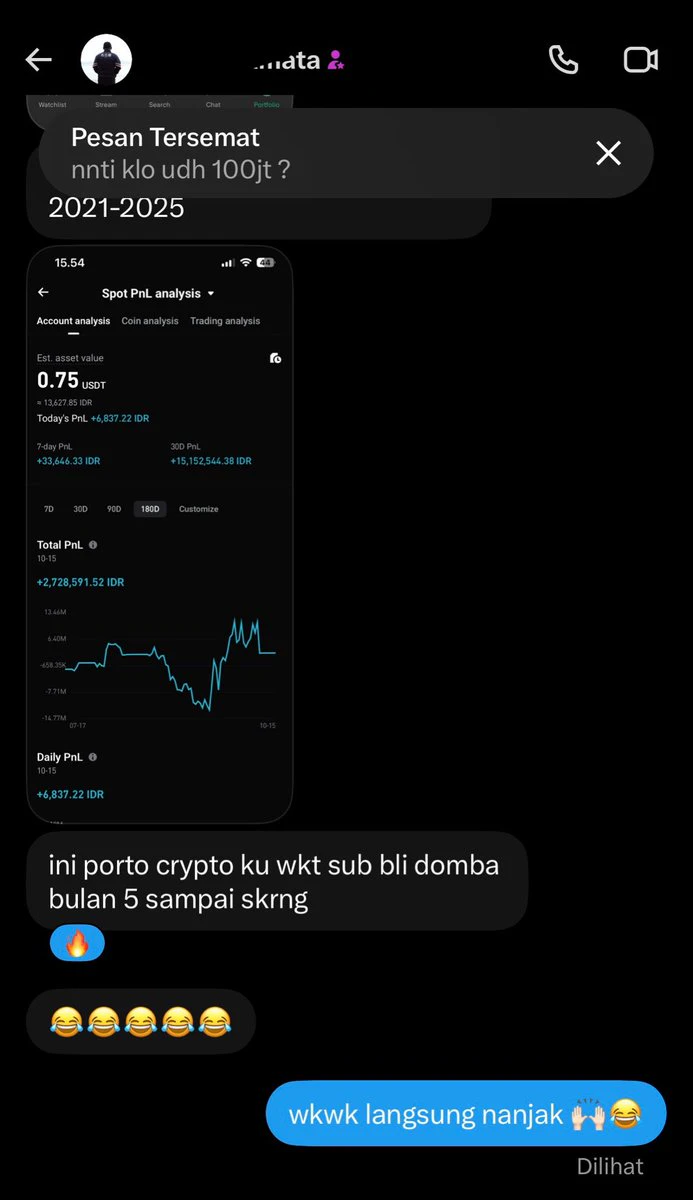
Task: Tap the fire reaction under the porto message
Action: click(x=77, y=942)
